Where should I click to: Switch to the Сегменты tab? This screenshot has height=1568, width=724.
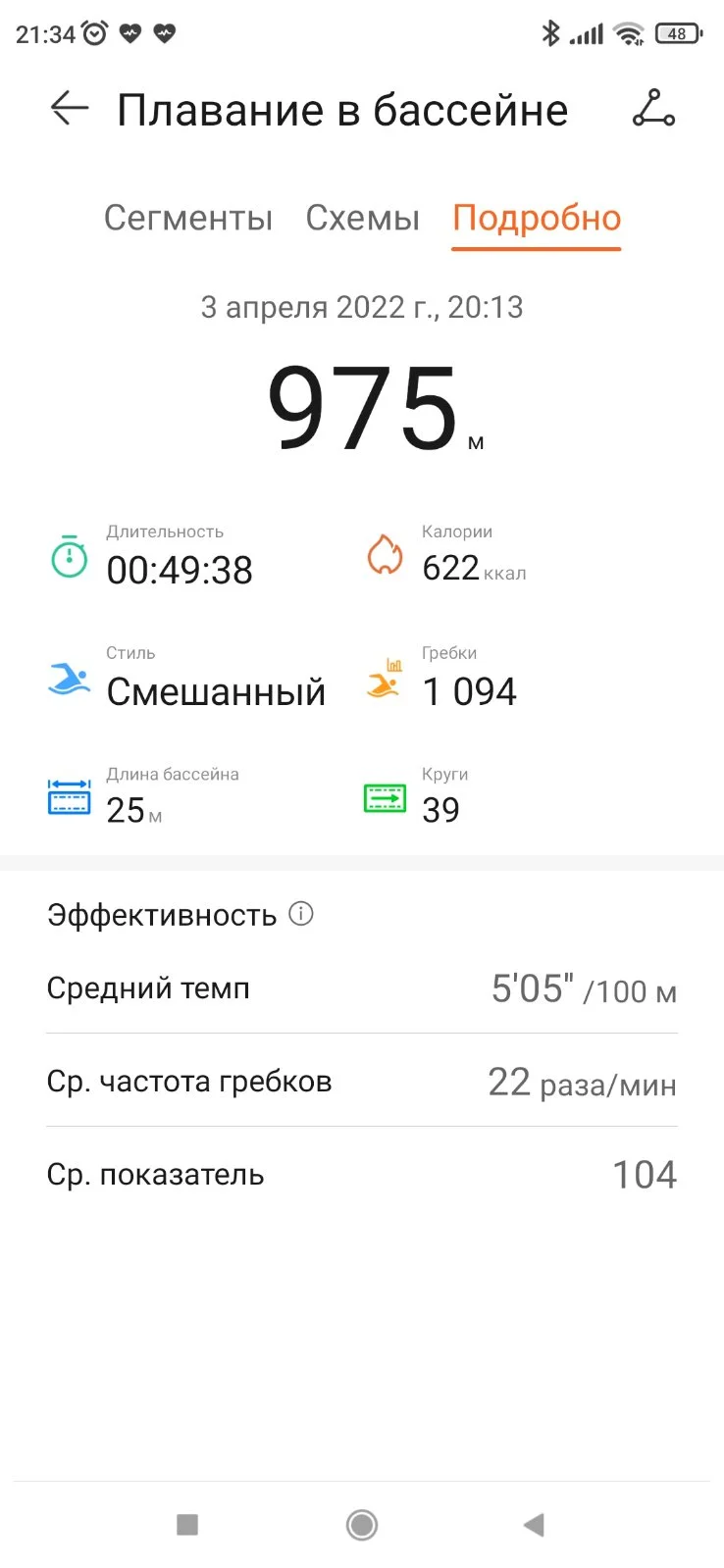click(188, 218)
